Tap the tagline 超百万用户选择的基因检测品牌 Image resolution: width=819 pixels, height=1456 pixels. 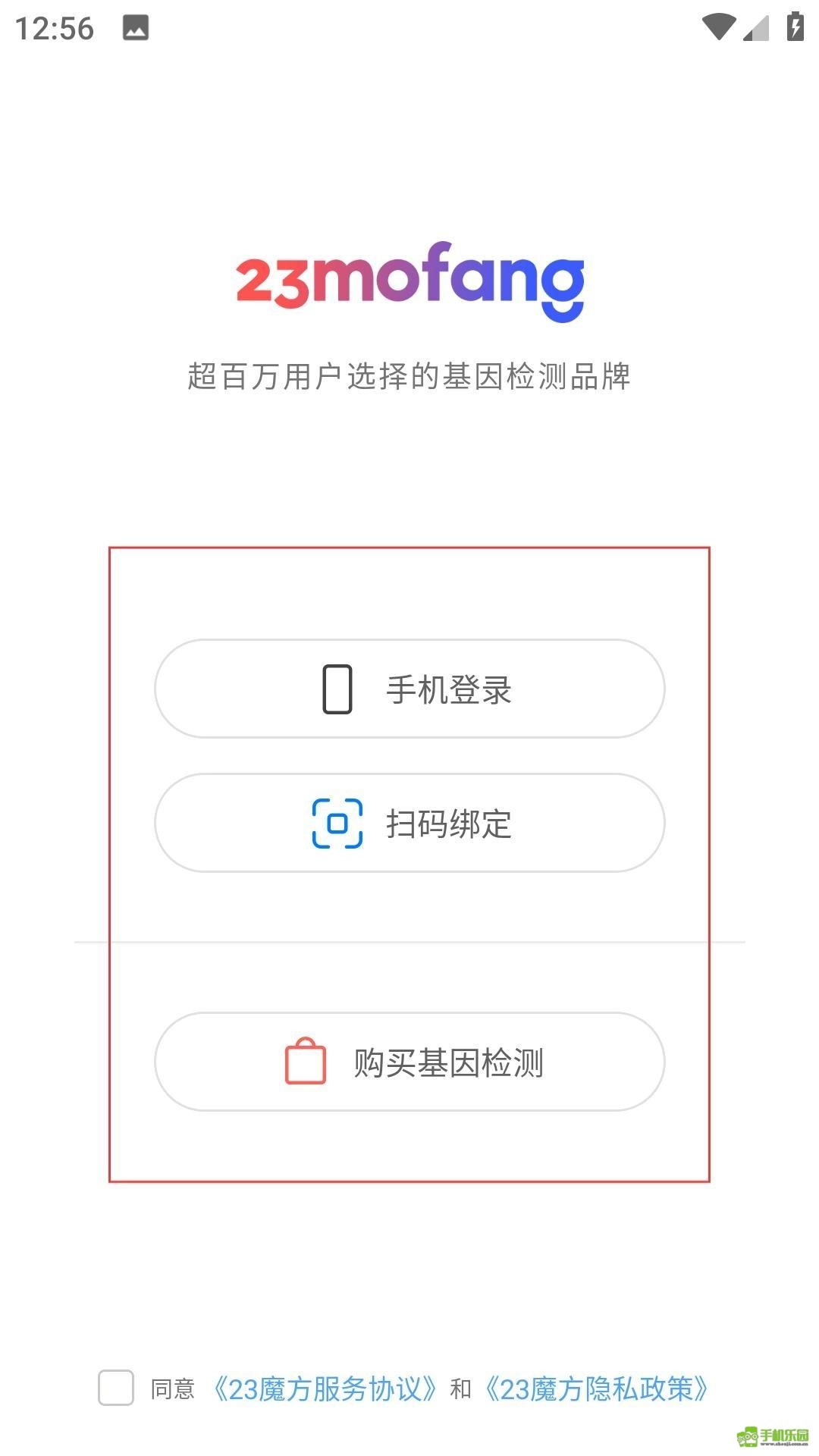click(x=409, y=373)
